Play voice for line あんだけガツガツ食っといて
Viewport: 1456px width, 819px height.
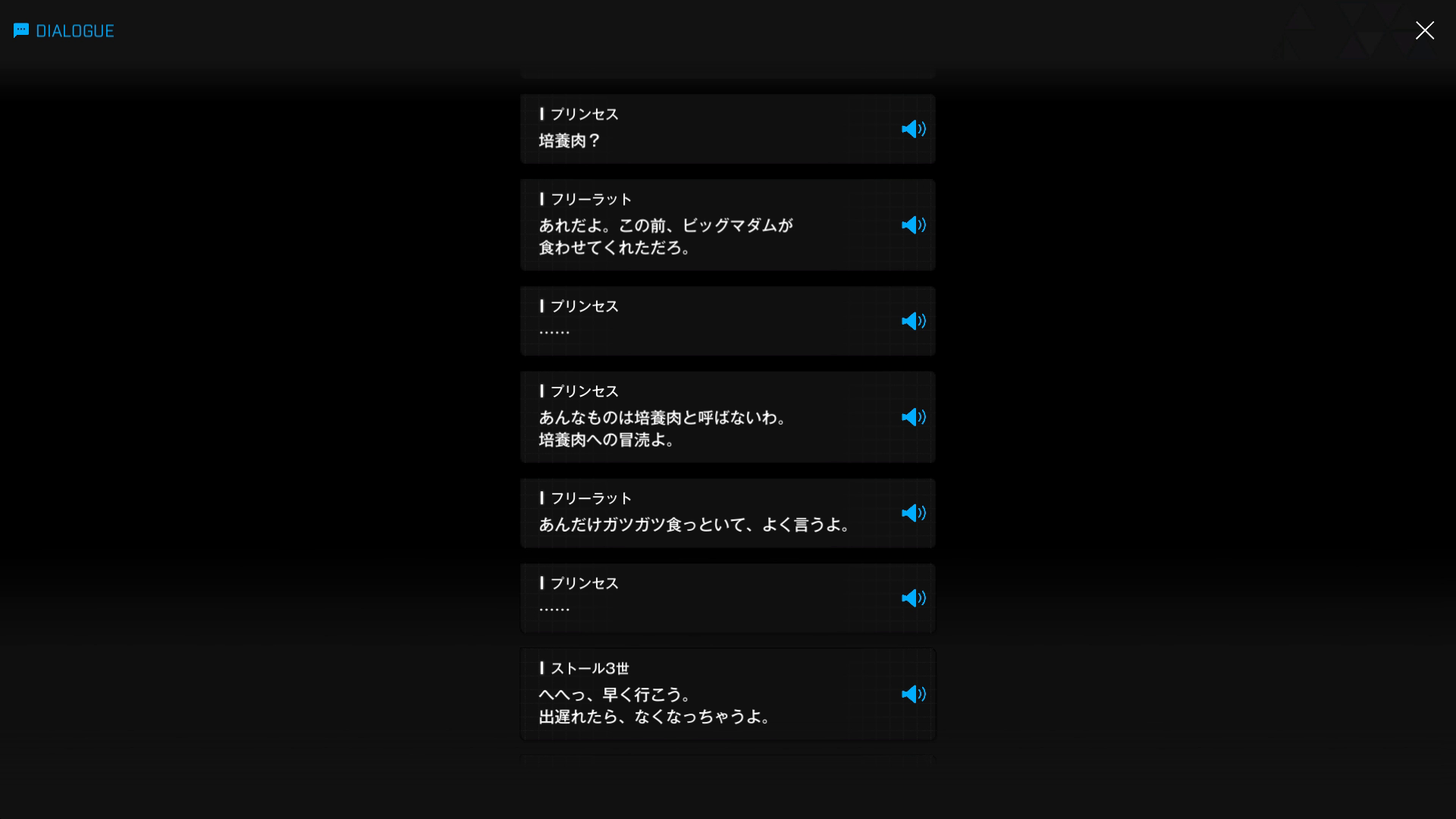[x=913, y=513]
